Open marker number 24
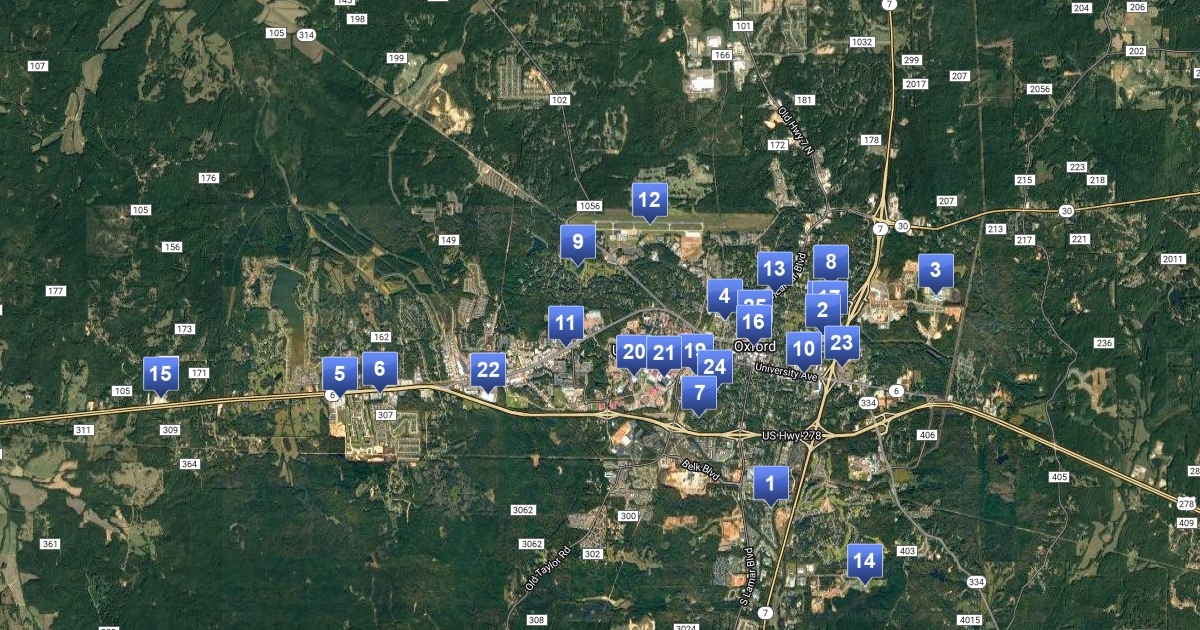 (716, 367)
